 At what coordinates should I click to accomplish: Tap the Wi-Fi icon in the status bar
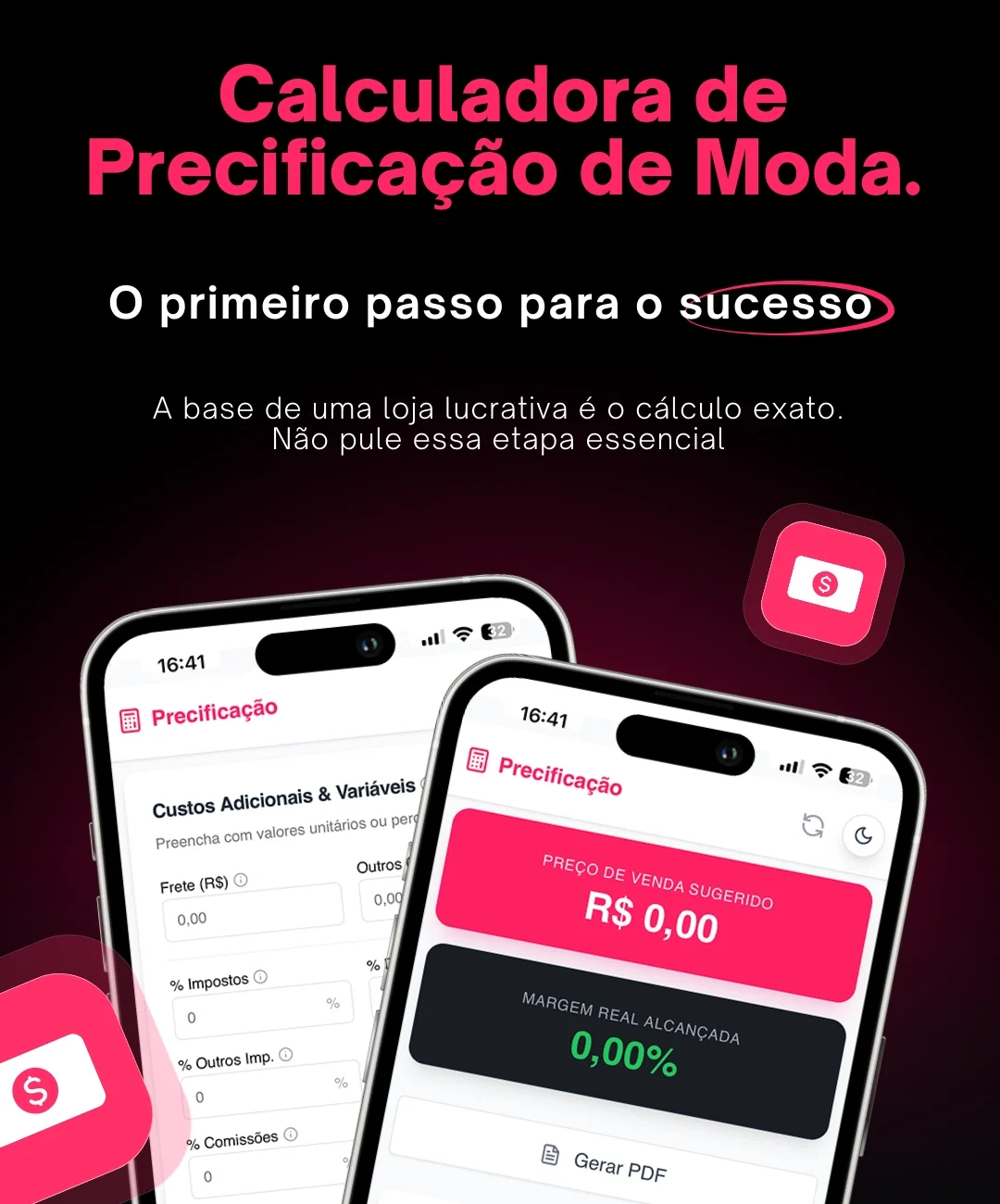click(x=820, y=769)
